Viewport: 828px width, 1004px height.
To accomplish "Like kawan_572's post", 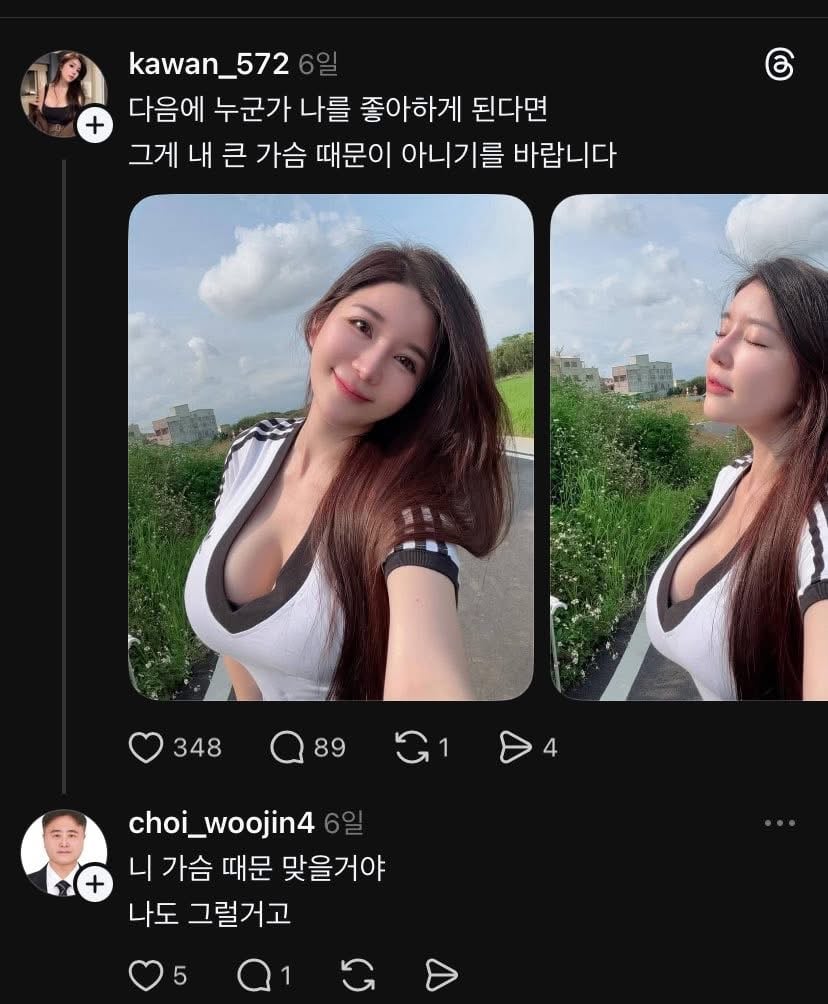I will coord(147,747).
